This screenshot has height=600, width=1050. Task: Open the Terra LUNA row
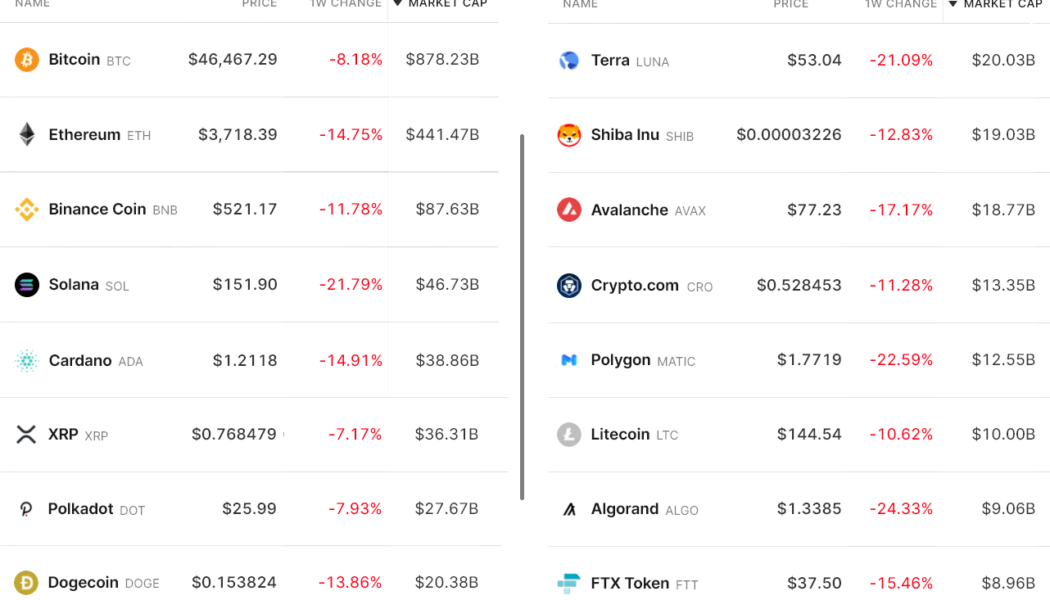point(610,60)
